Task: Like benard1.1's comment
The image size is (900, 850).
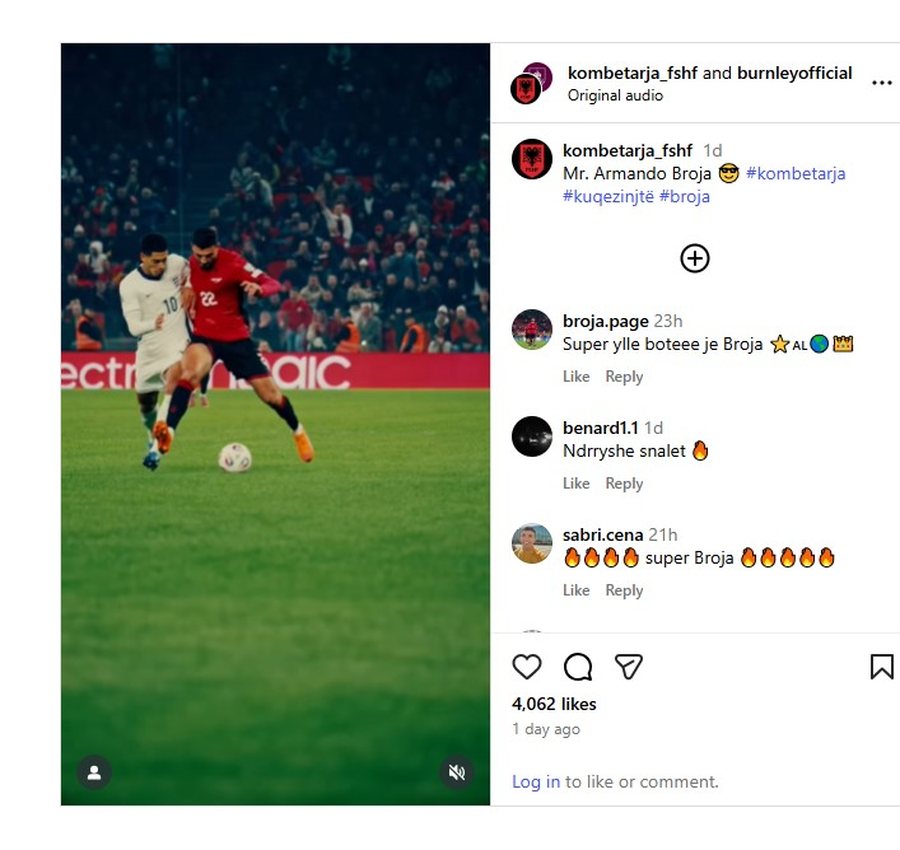Action: point(576,484)
